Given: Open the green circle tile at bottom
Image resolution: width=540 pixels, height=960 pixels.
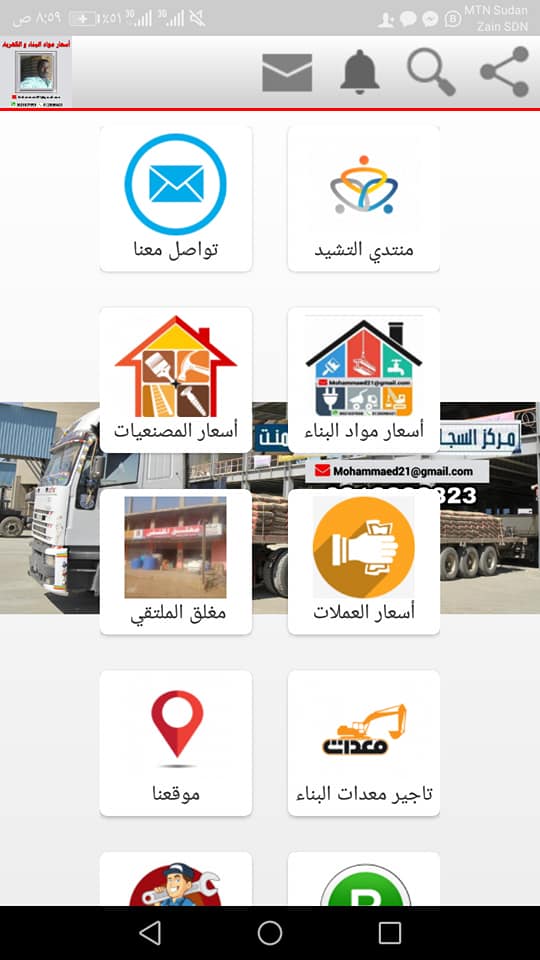Looking at the screenshot, I should pos(364,879).
